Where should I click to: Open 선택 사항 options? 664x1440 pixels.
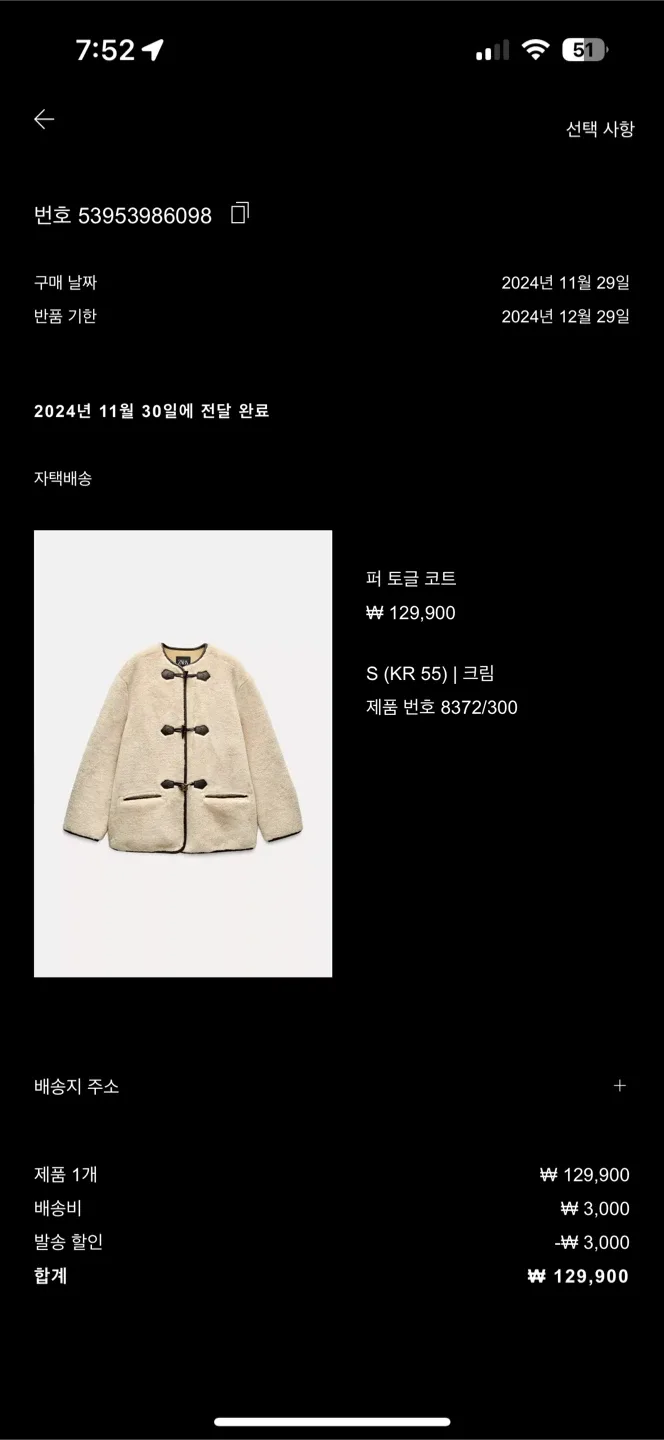click(599, 129)
